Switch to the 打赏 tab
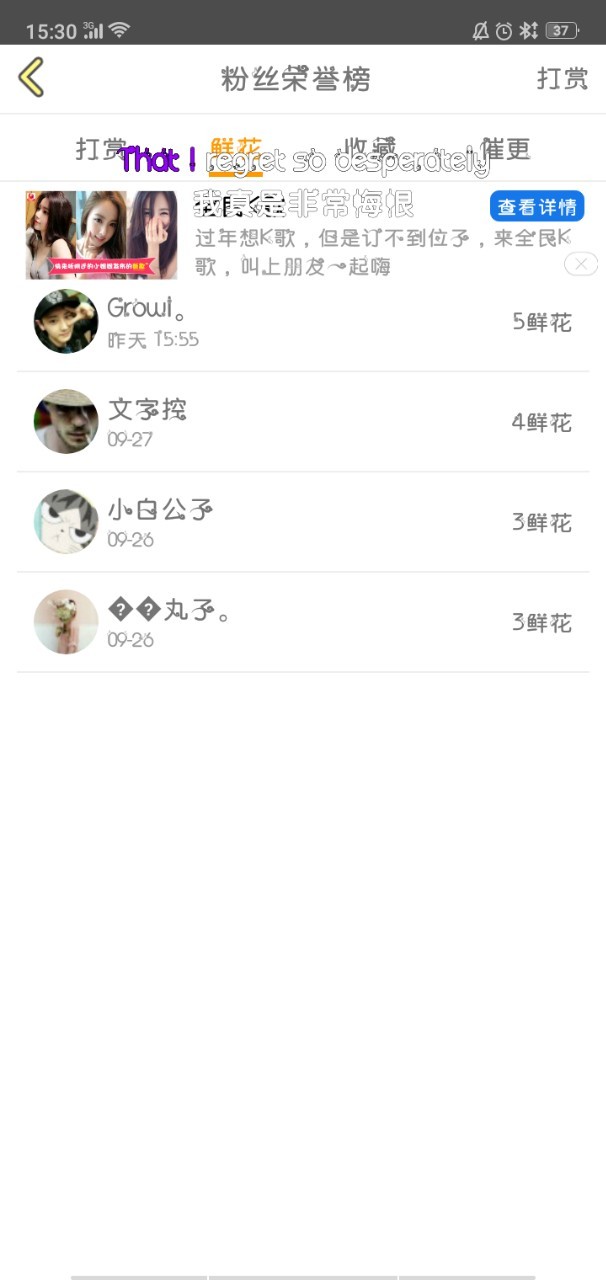This screenshot has width=606, height=1280. (100, 149)
